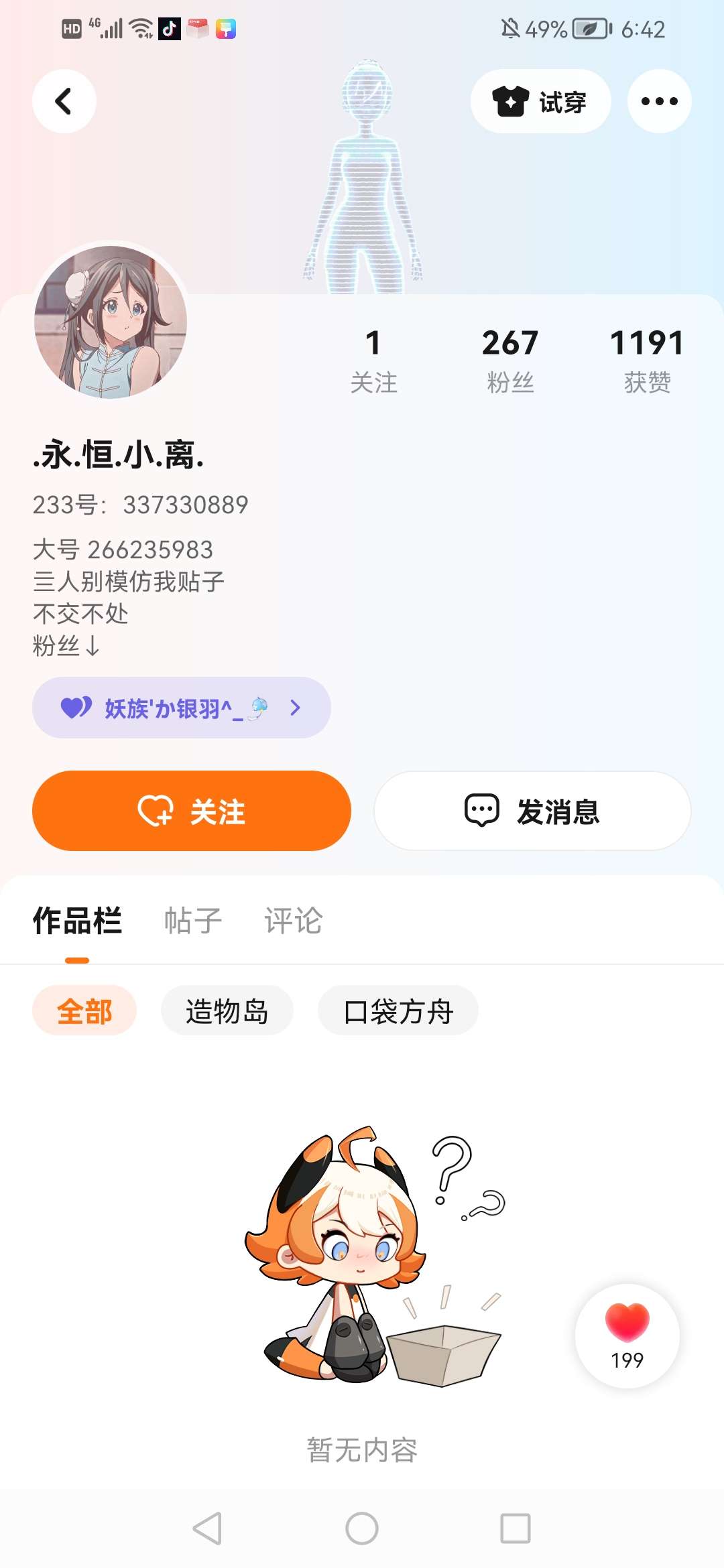724x1568 pixels.
Task: Open the 粉丝 fans list
Action: point(510,360)
